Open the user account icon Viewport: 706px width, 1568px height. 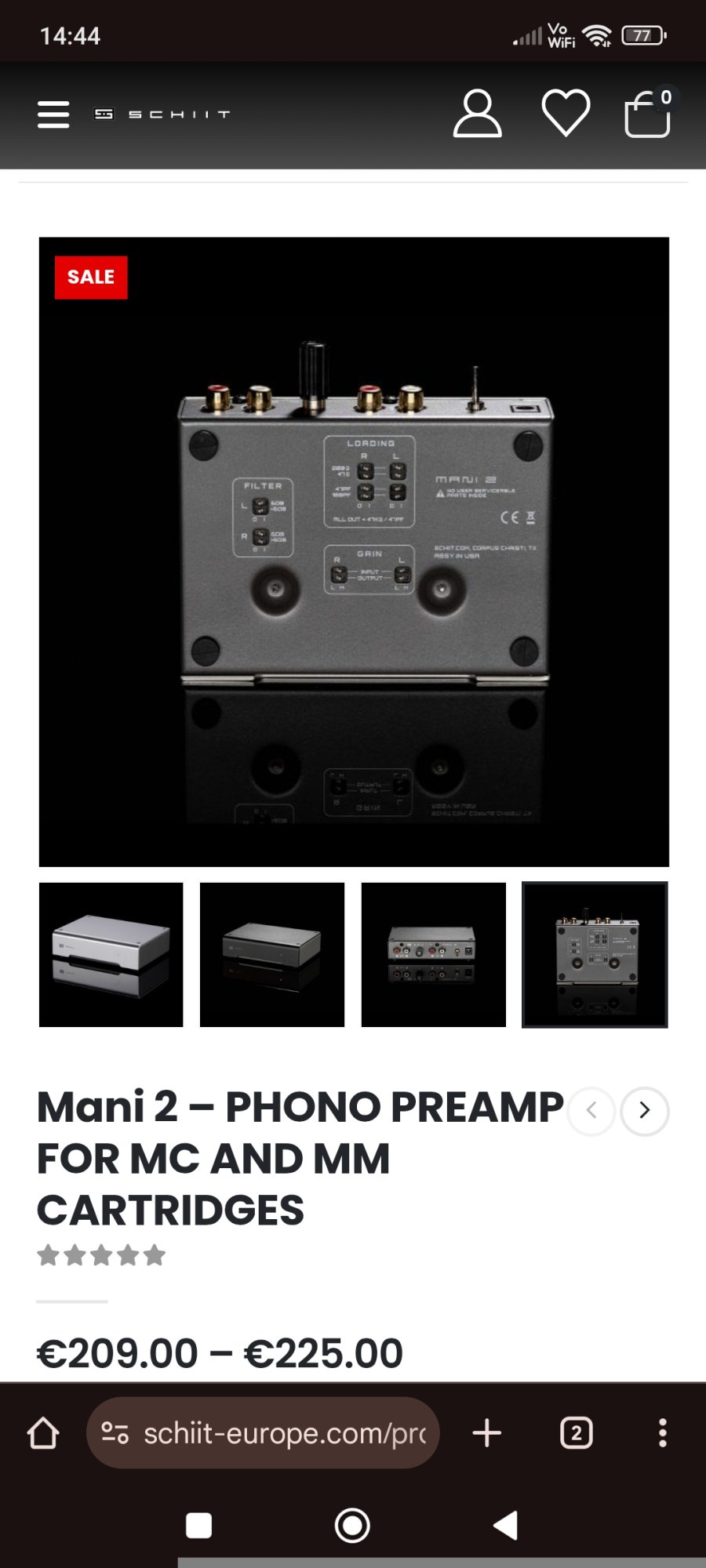477,114
